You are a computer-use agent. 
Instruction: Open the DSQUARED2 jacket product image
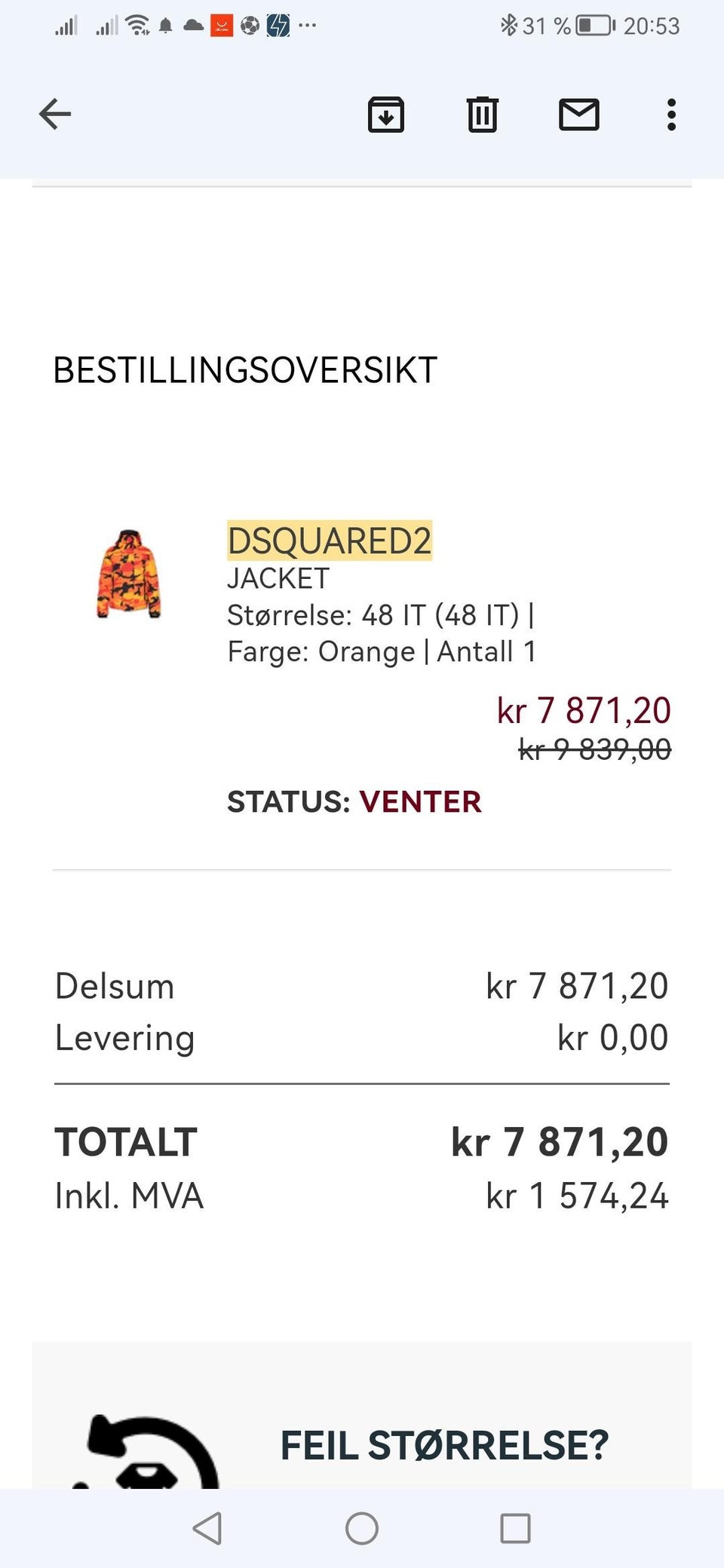coord(129,574)
